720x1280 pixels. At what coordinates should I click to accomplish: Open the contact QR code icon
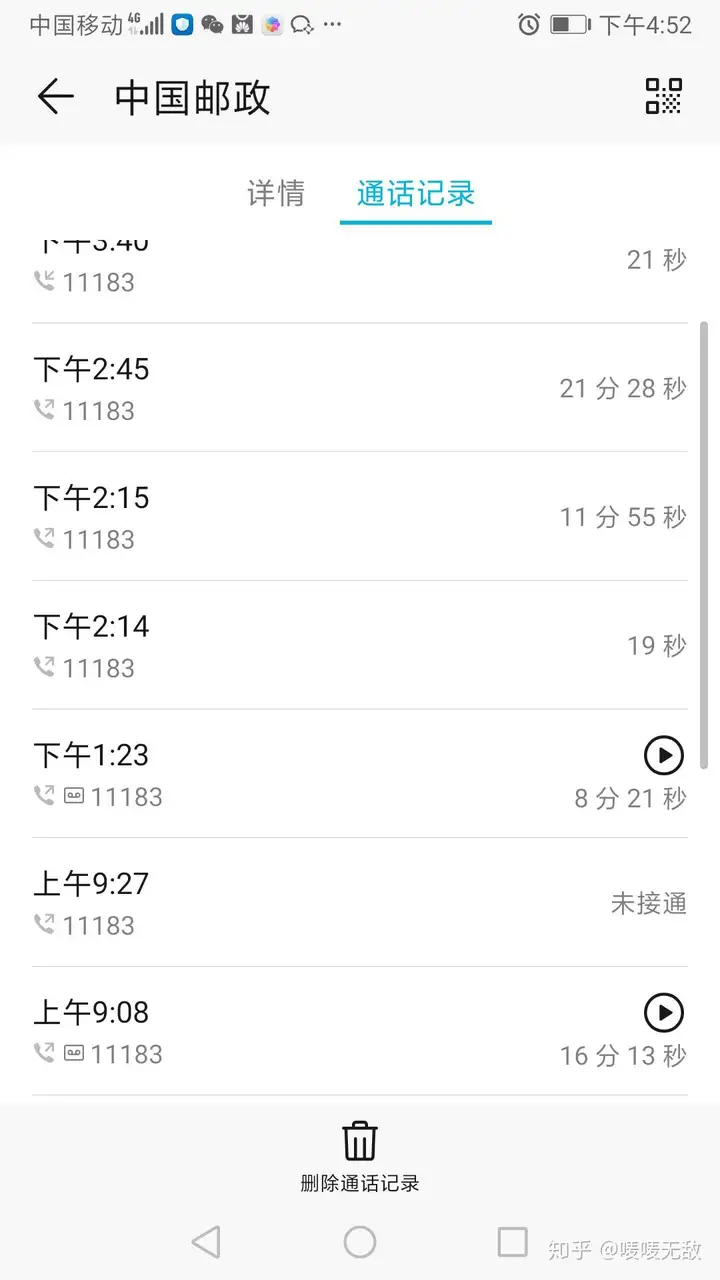[663, 96]
